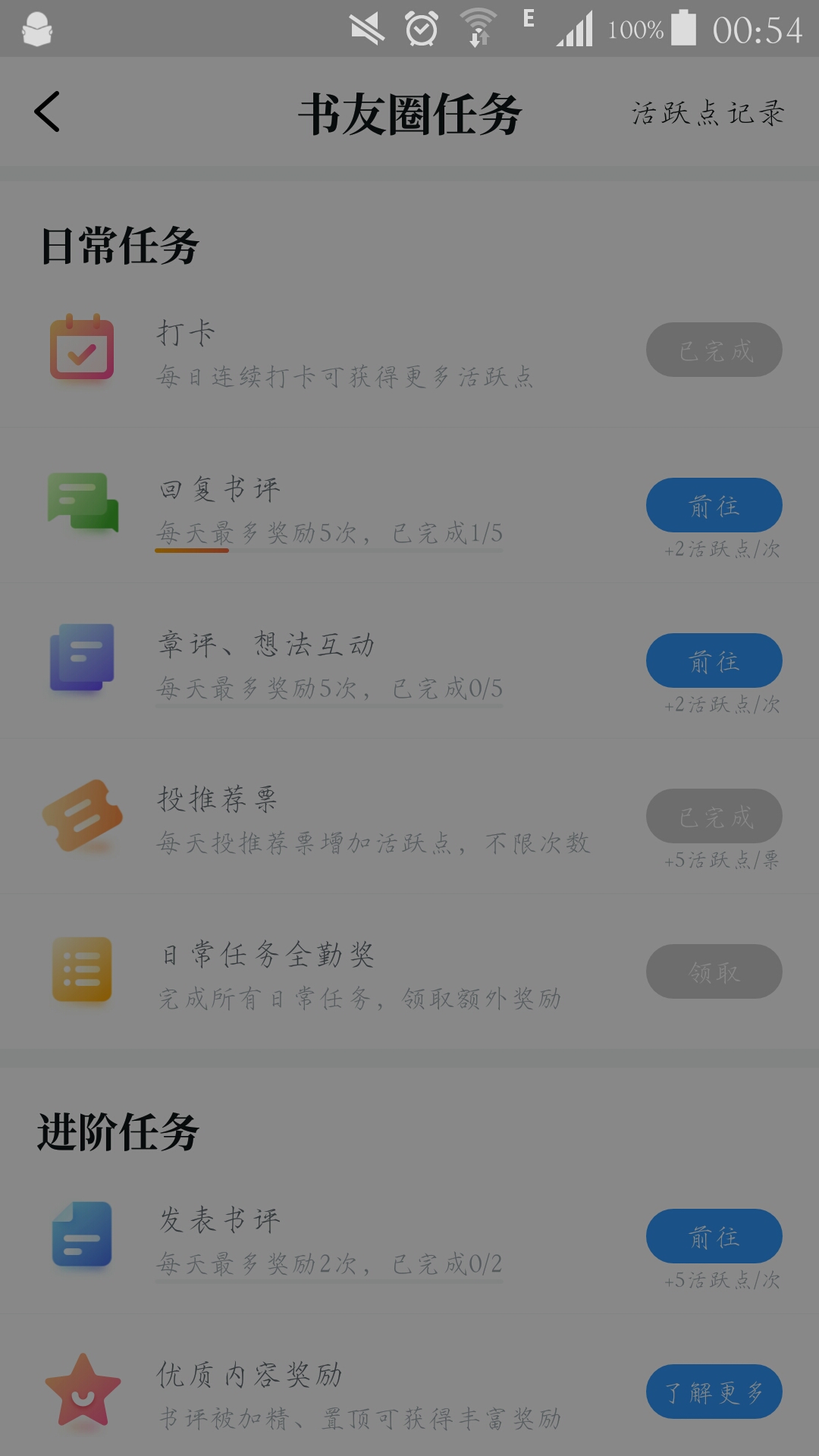819x1456 pixels.
Task: Go back using the top-left arrow
Action: point(47,112)
